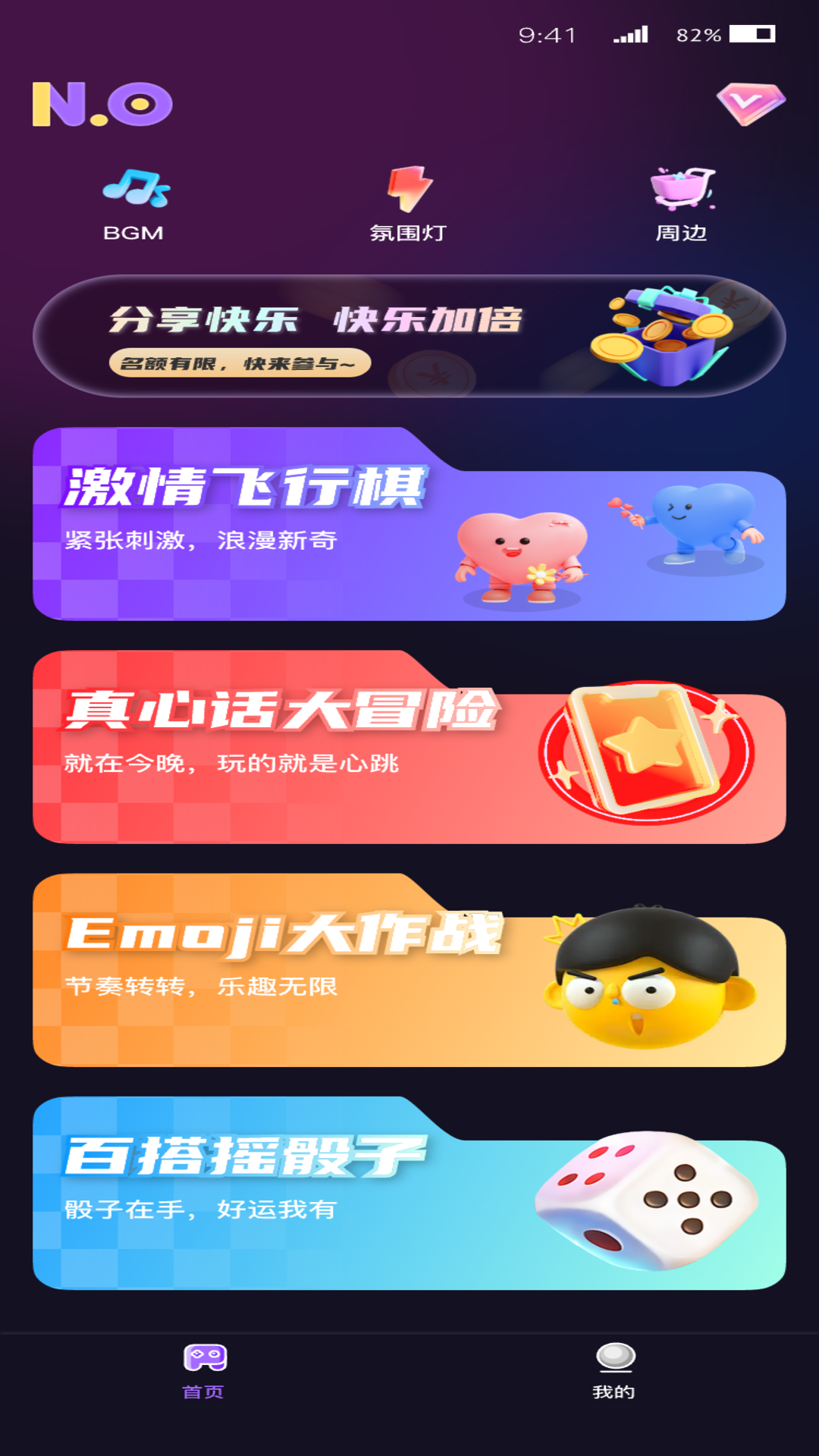Tap the 名额有限，快来参与~ banner link
This screenshot has width=819, height=1456.
[240, 365]
